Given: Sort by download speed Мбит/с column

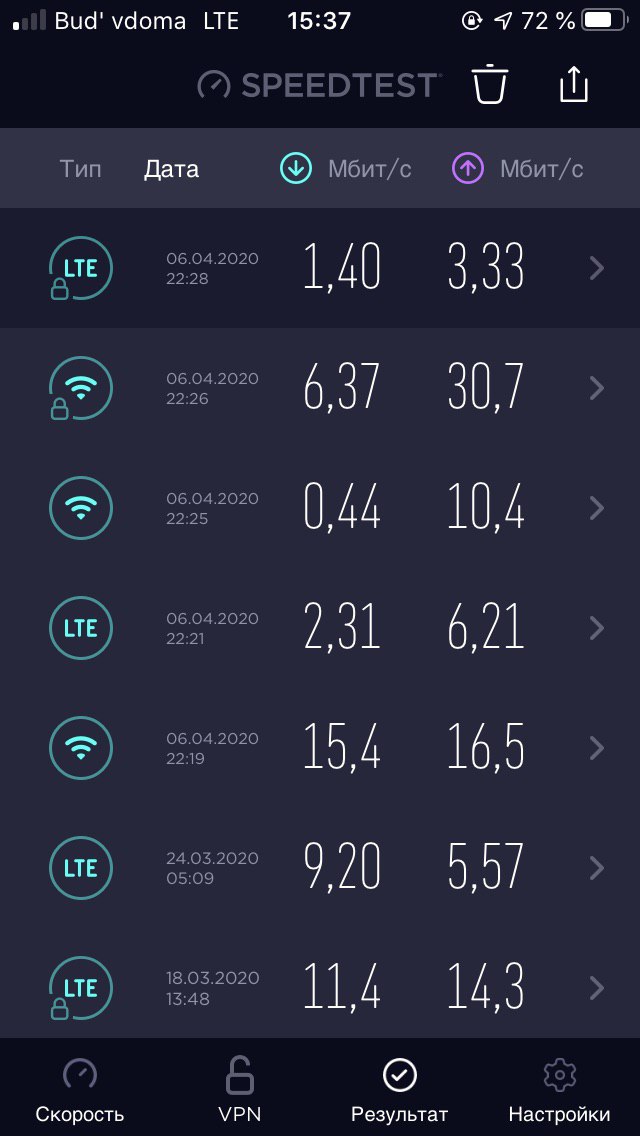Looking at the screenshot, I should tap(346, 169).
